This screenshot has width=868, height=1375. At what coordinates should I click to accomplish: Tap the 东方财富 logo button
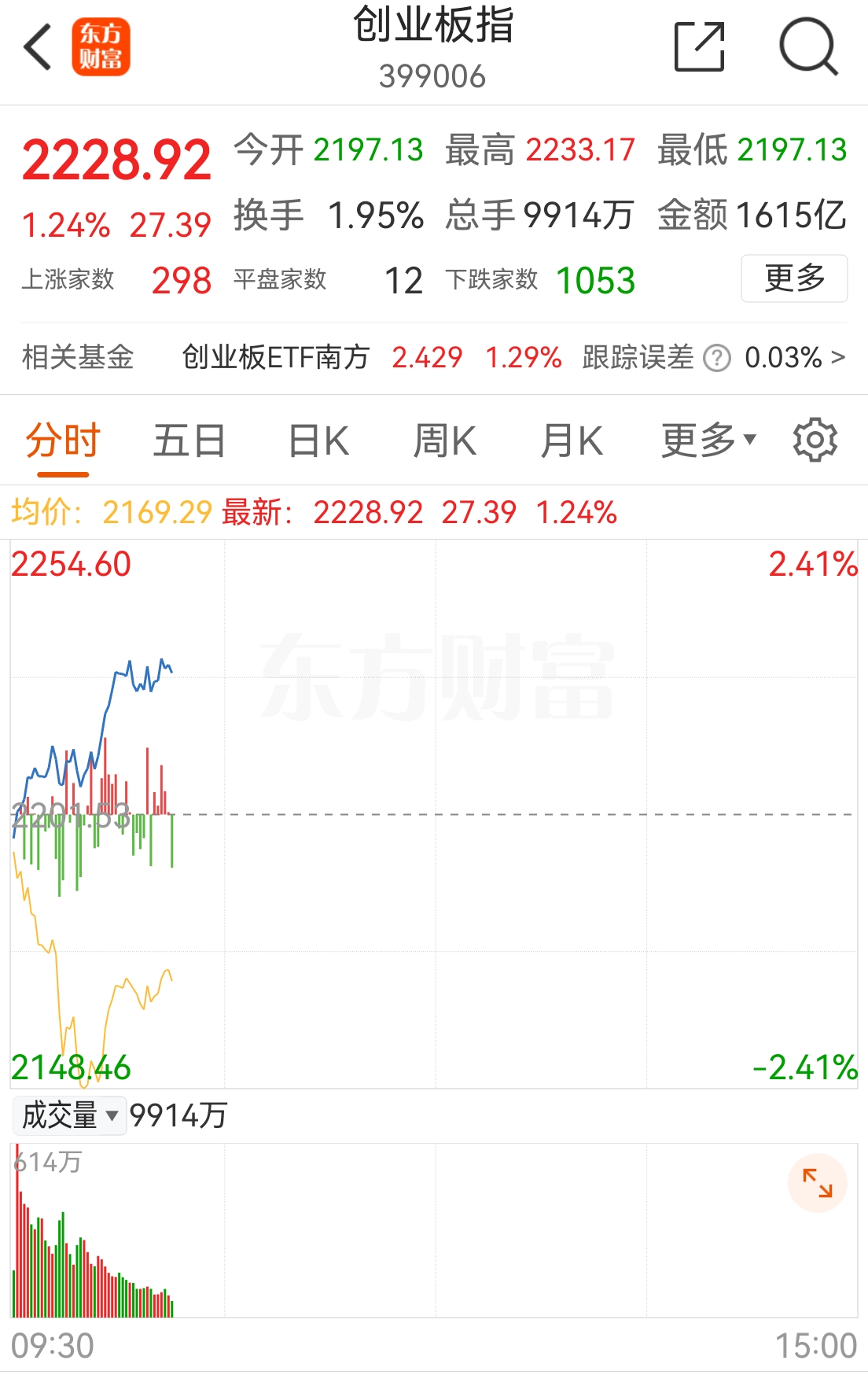tap(101, 47)
